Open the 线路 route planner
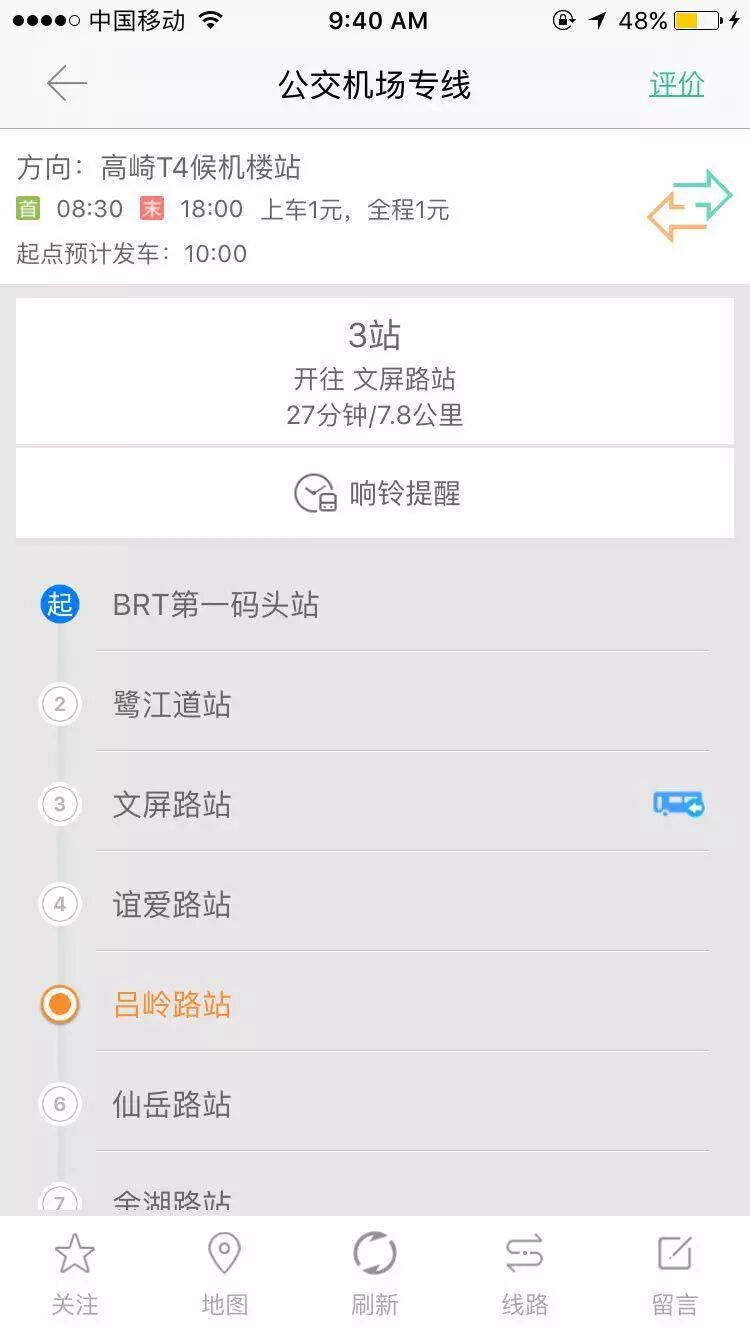 click(x=525, y=1274)
